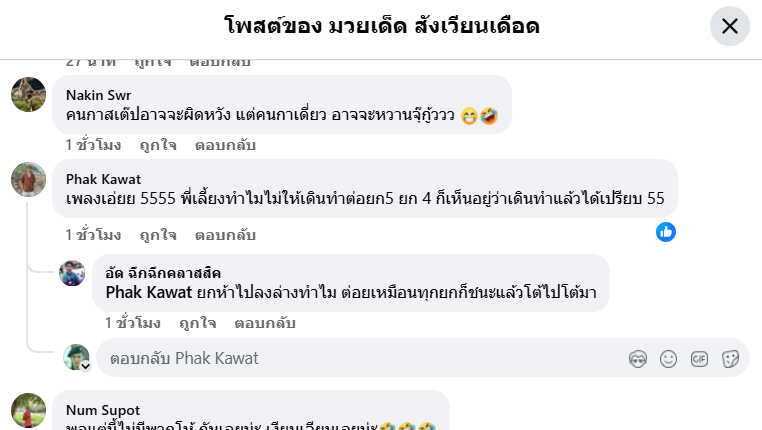Open emoji picker in reply box
762x430 pixels.
pyautogui.click(x=668, y=358)
